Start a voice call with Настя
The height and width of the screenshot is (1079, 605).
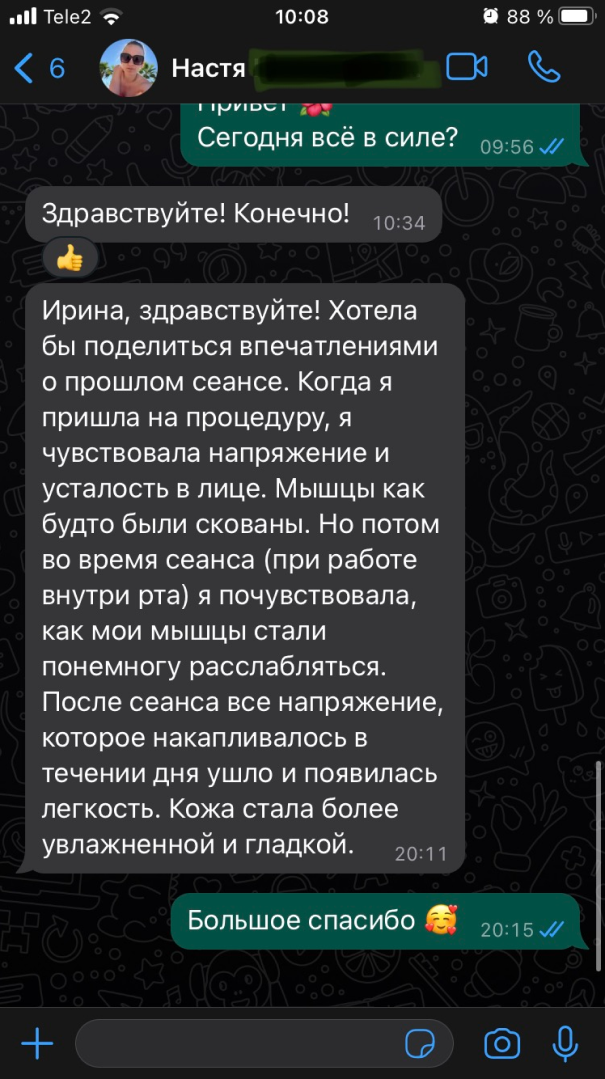(x=544, y=68)
